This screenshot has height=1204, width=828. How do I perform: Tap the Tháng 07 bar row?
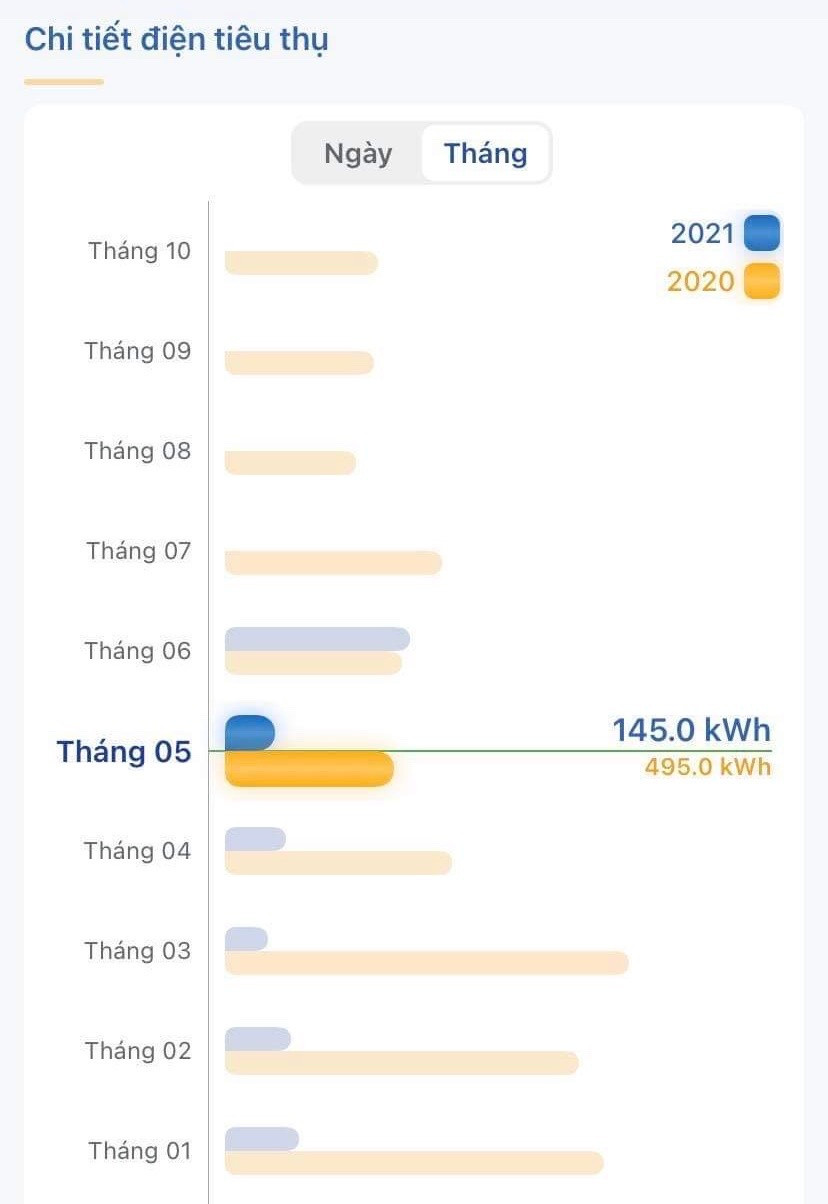[332, 562]
